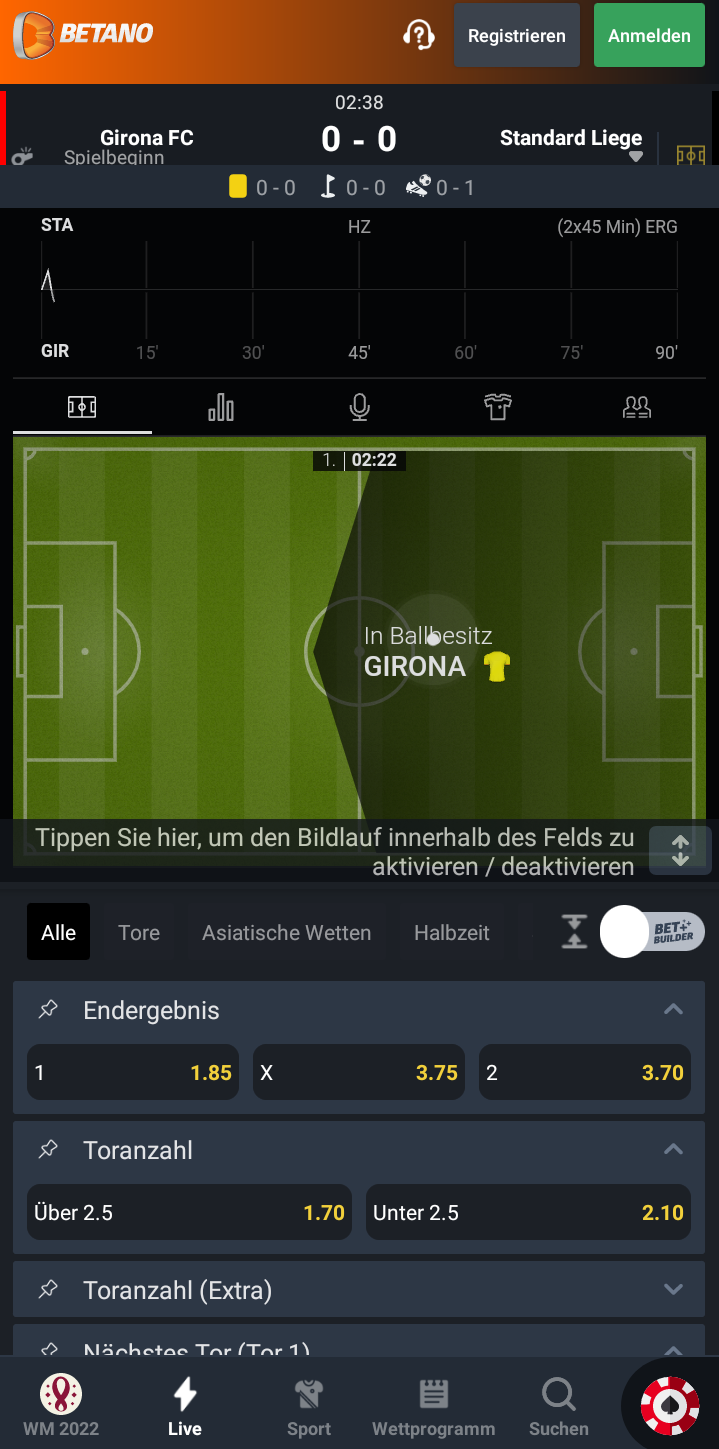Expand the Toranzahl (Extra) section

pyautogui.click(x=673, y=1290)
